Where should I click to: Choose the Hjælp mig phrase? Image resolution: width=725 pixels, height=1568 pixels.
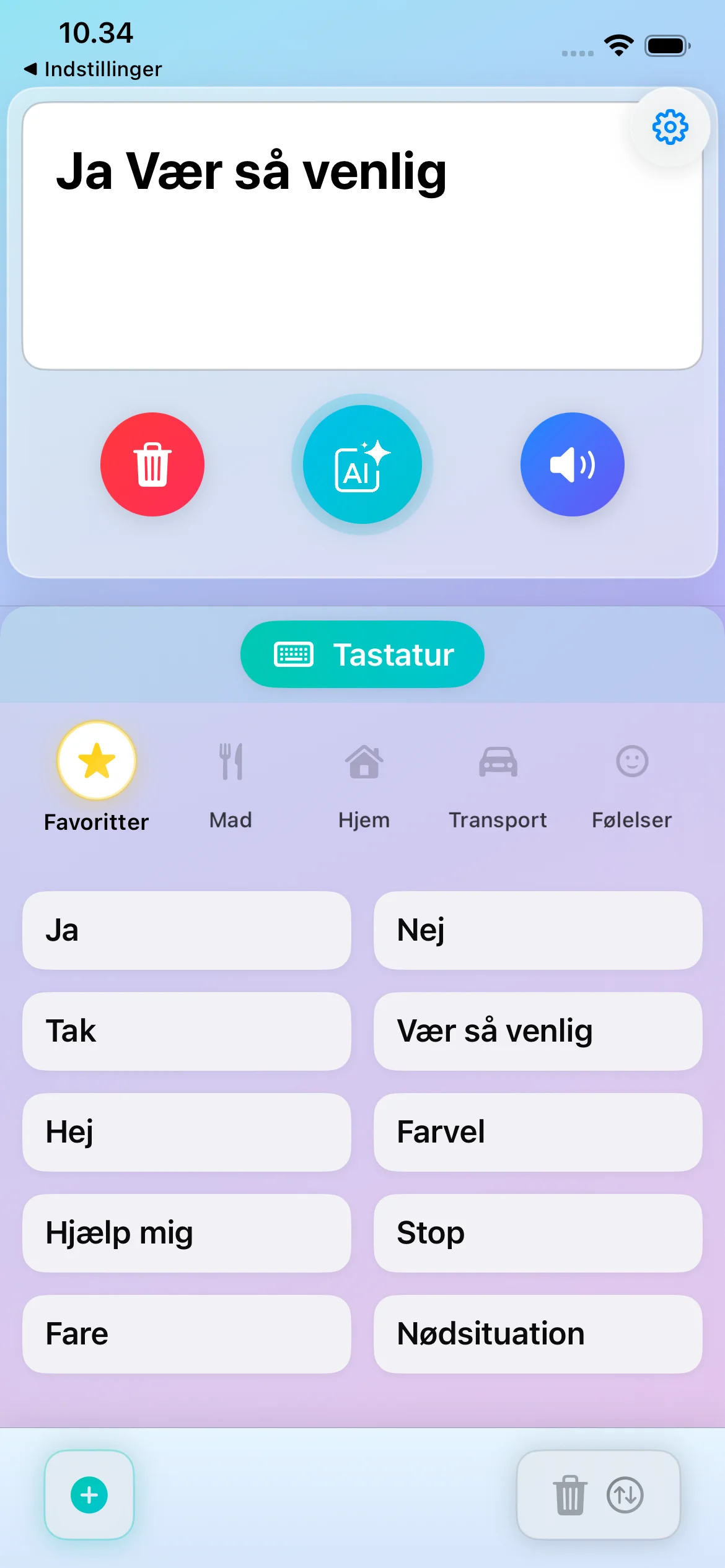(187, 1233)
